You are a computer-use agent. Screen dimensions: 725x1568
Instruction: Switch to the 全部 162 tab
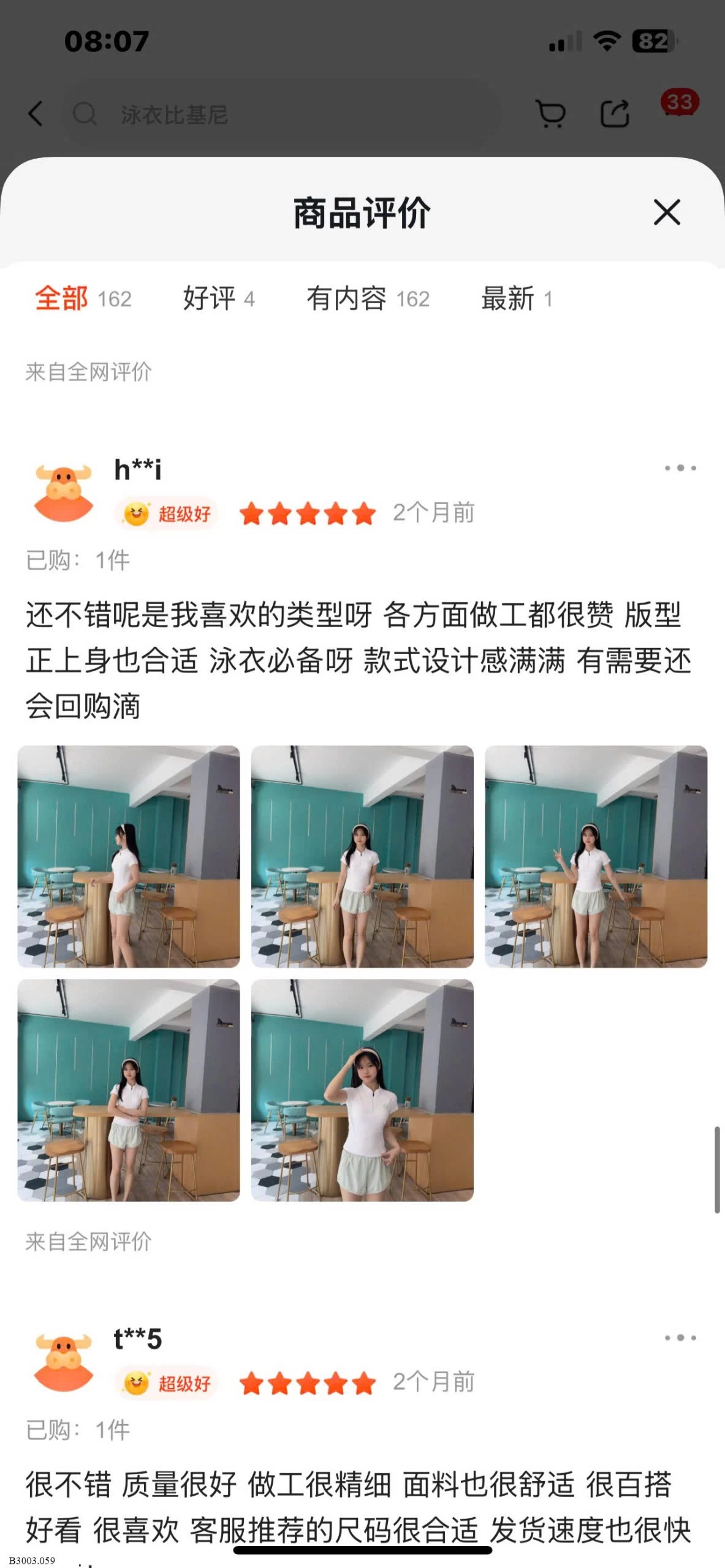(83, 299)
